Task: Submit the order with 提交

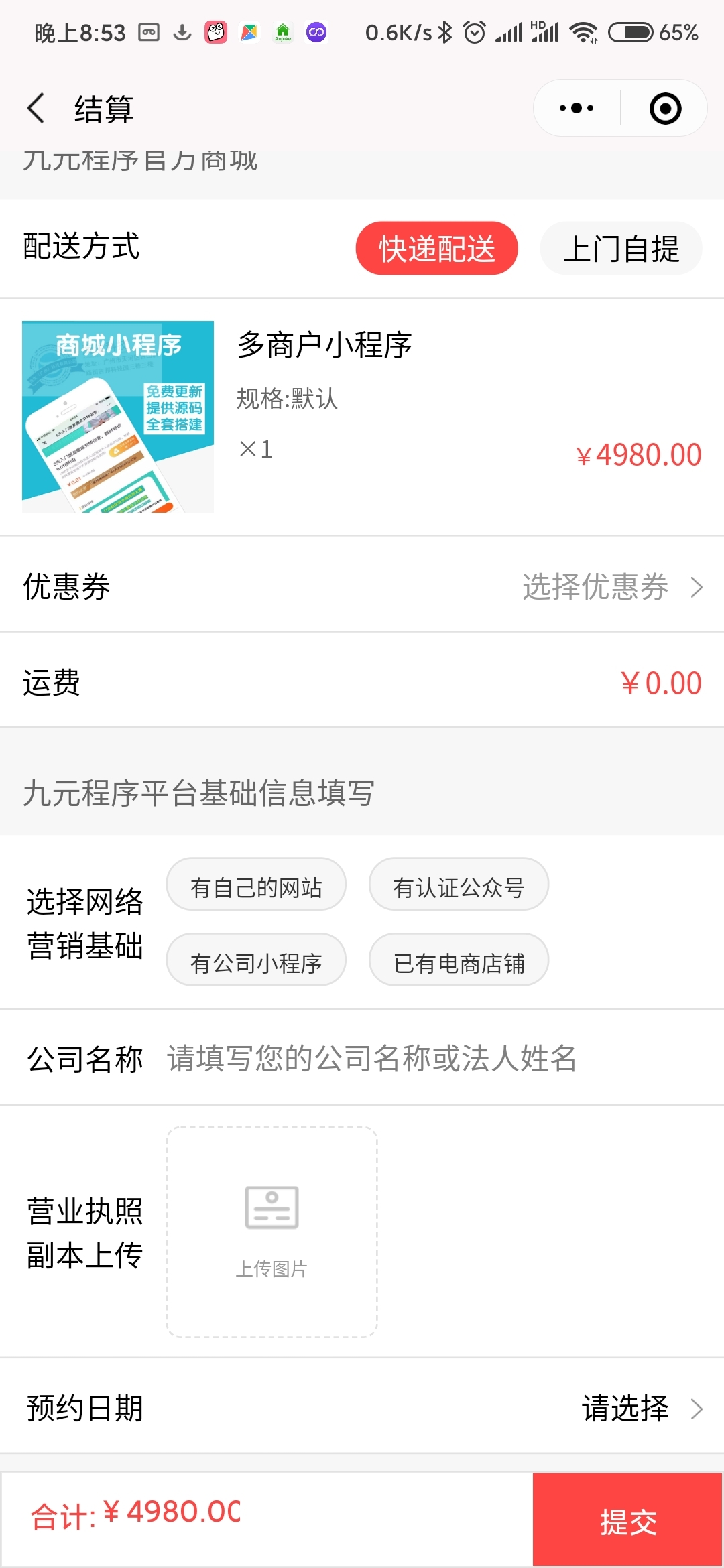Action: [627, 1520]
